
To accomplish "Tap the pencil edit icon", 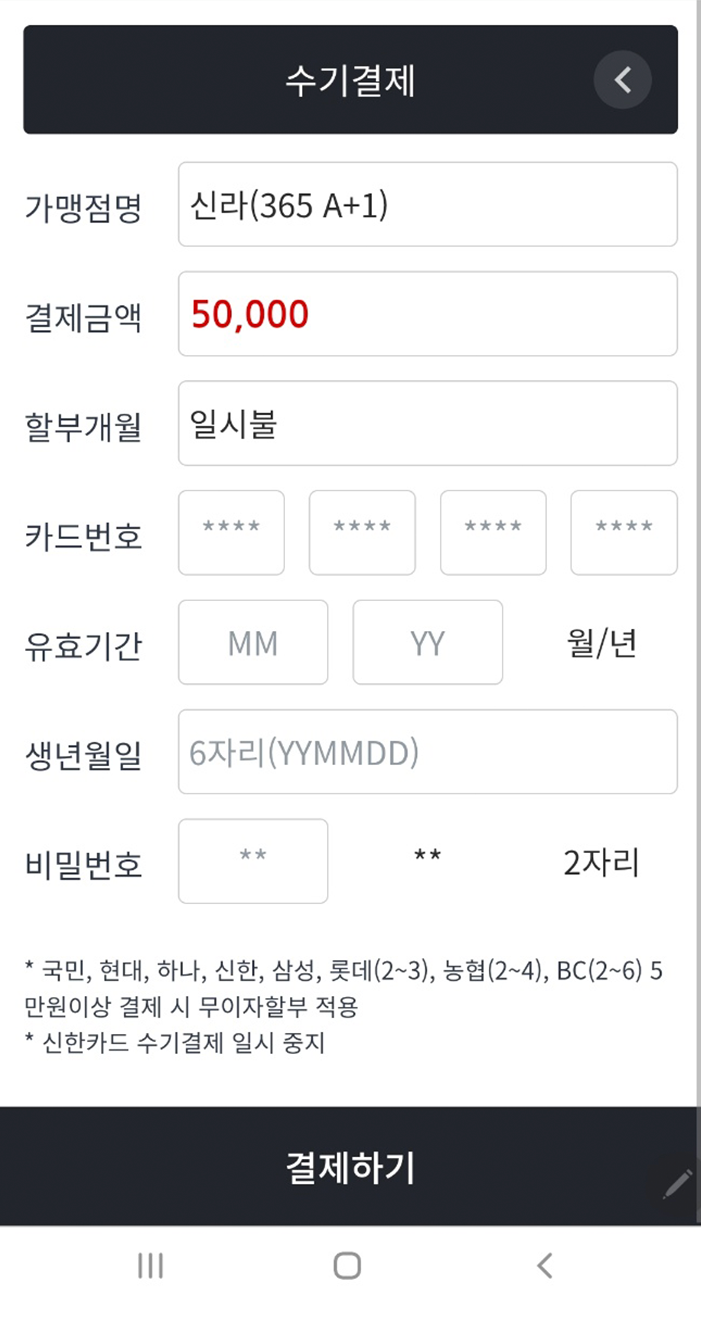I will [x=677, y=1184].
